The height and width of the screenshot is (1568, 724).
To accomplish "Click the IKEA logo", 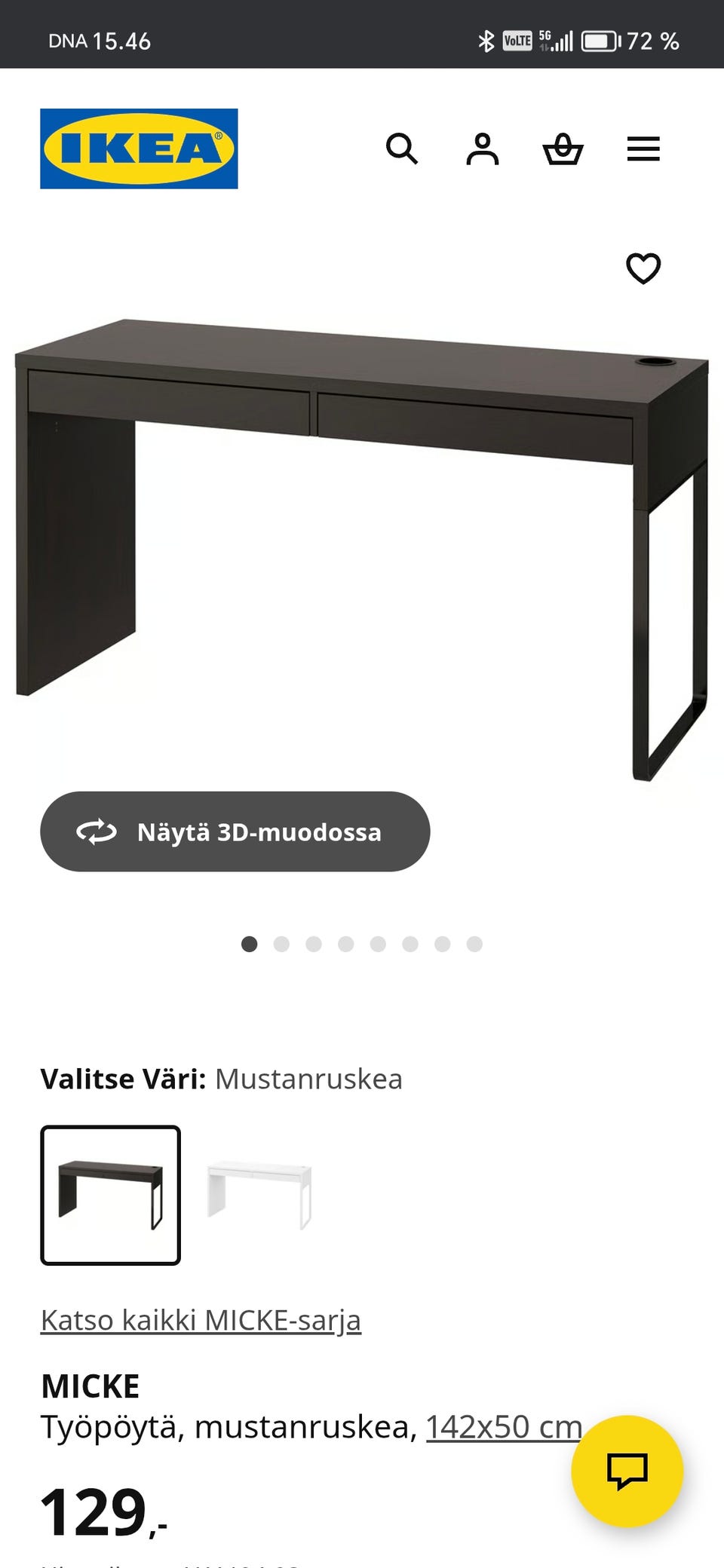I will coord(139,148).
